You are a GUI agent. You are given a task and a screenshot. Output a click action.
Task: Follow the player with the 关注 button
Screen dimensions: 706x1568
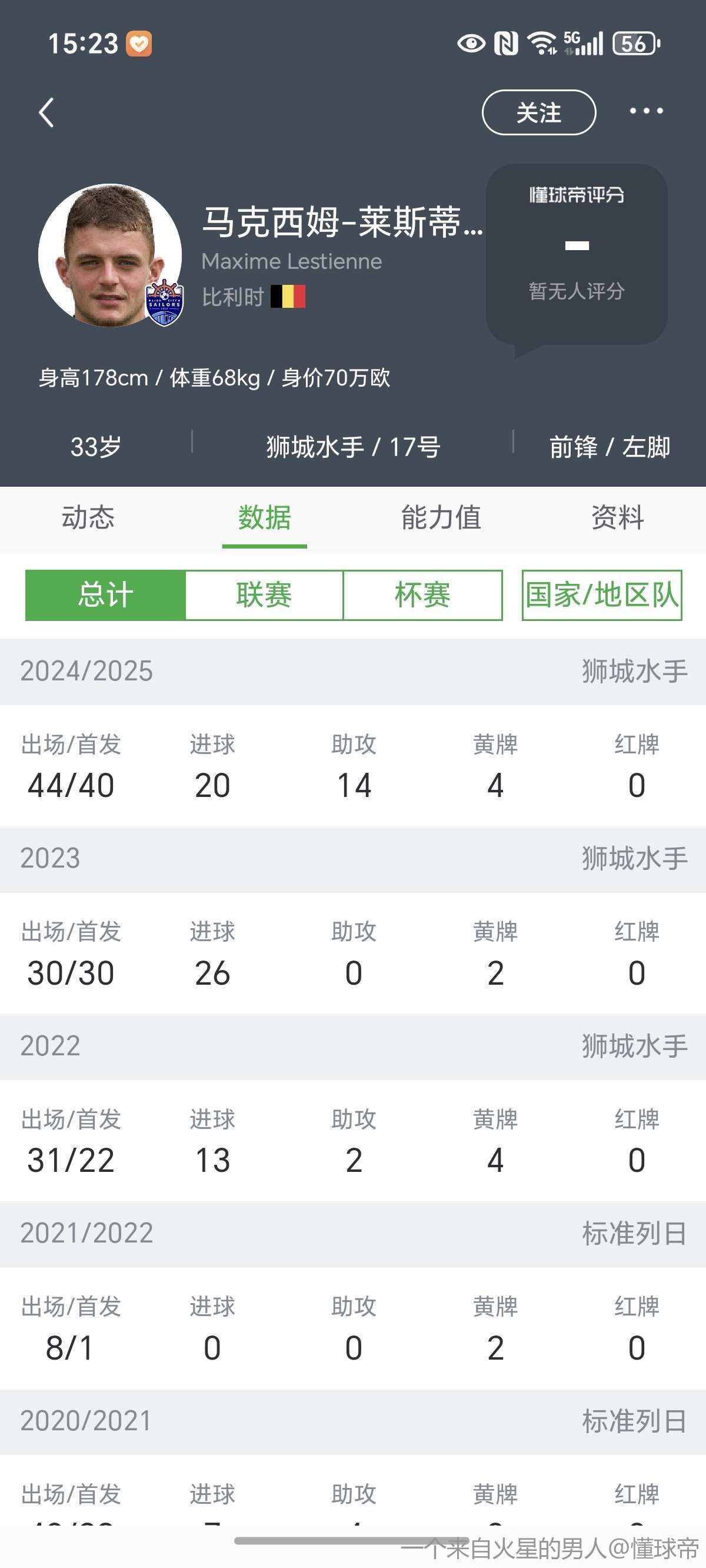[x=539, y=112]
